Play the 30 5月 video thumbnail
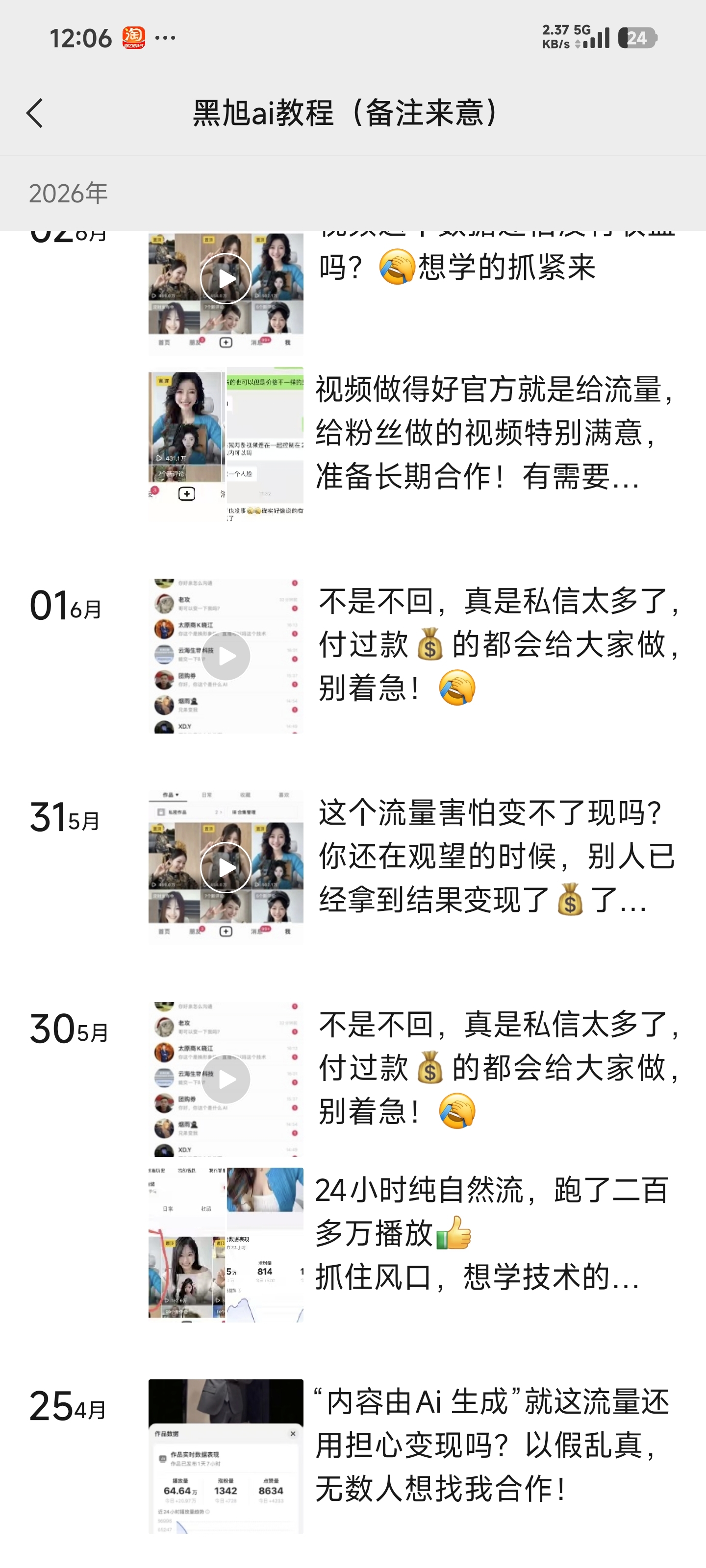The width and height of the screenshot is (706, 1568). coord(226,1079)
